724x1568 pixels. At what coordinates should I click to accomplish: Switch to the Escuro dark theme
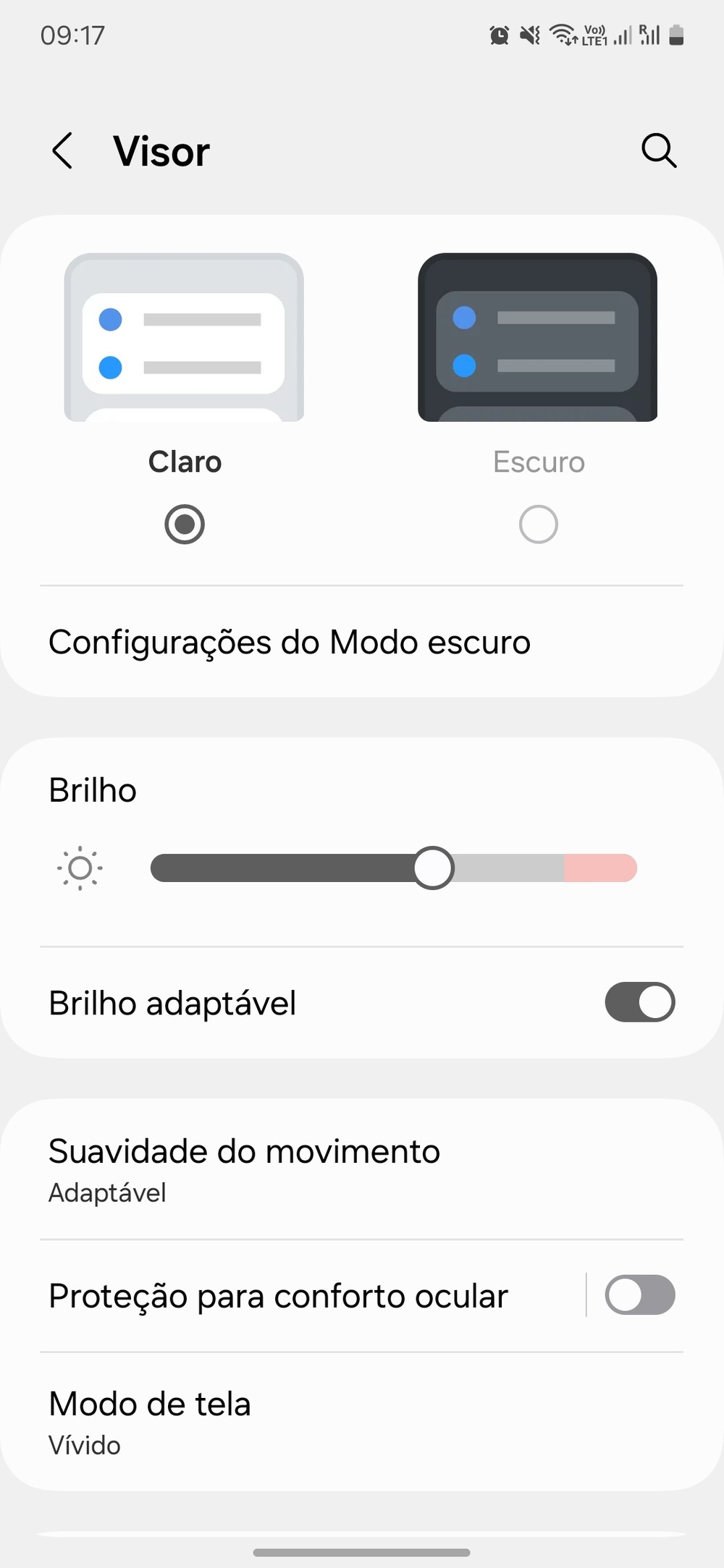click(x=538, y=524)
